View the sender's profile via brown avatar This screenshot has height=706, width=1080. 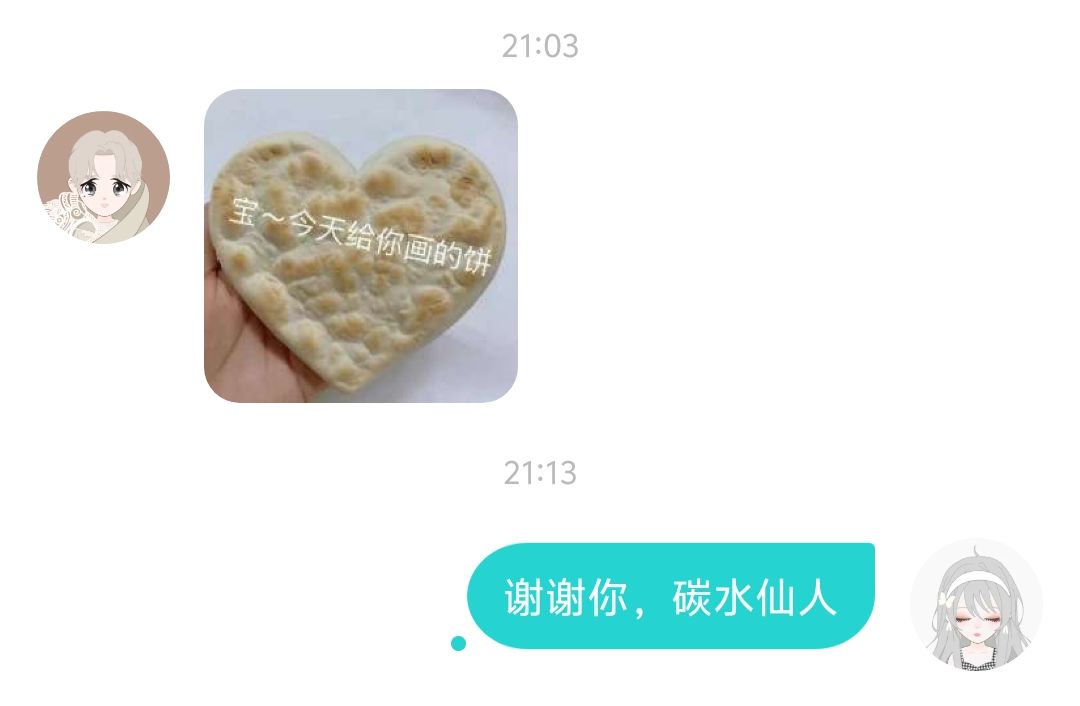click(x=103, y=177)
